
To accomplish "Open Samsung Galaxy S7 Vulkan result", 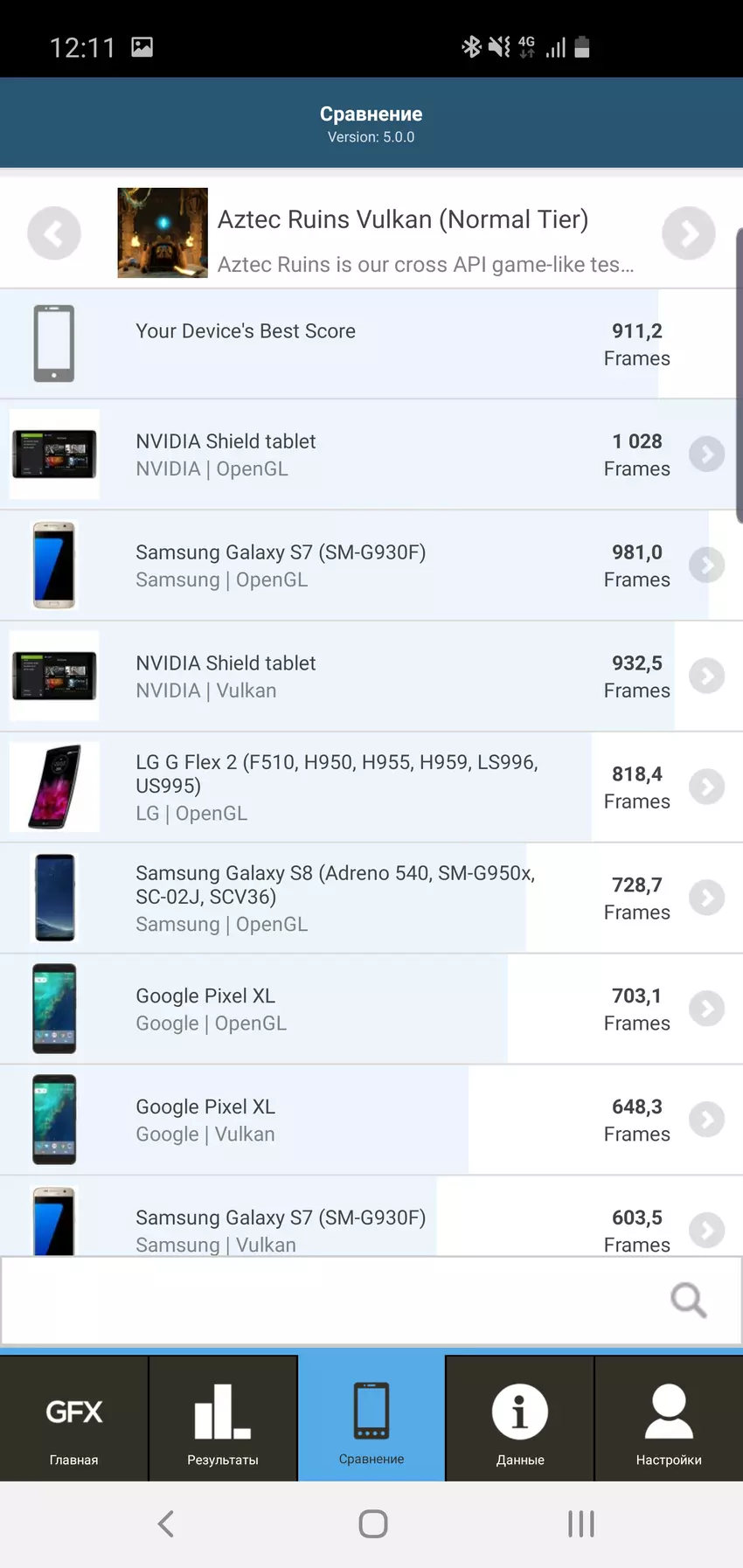I will pos(706,1229).
